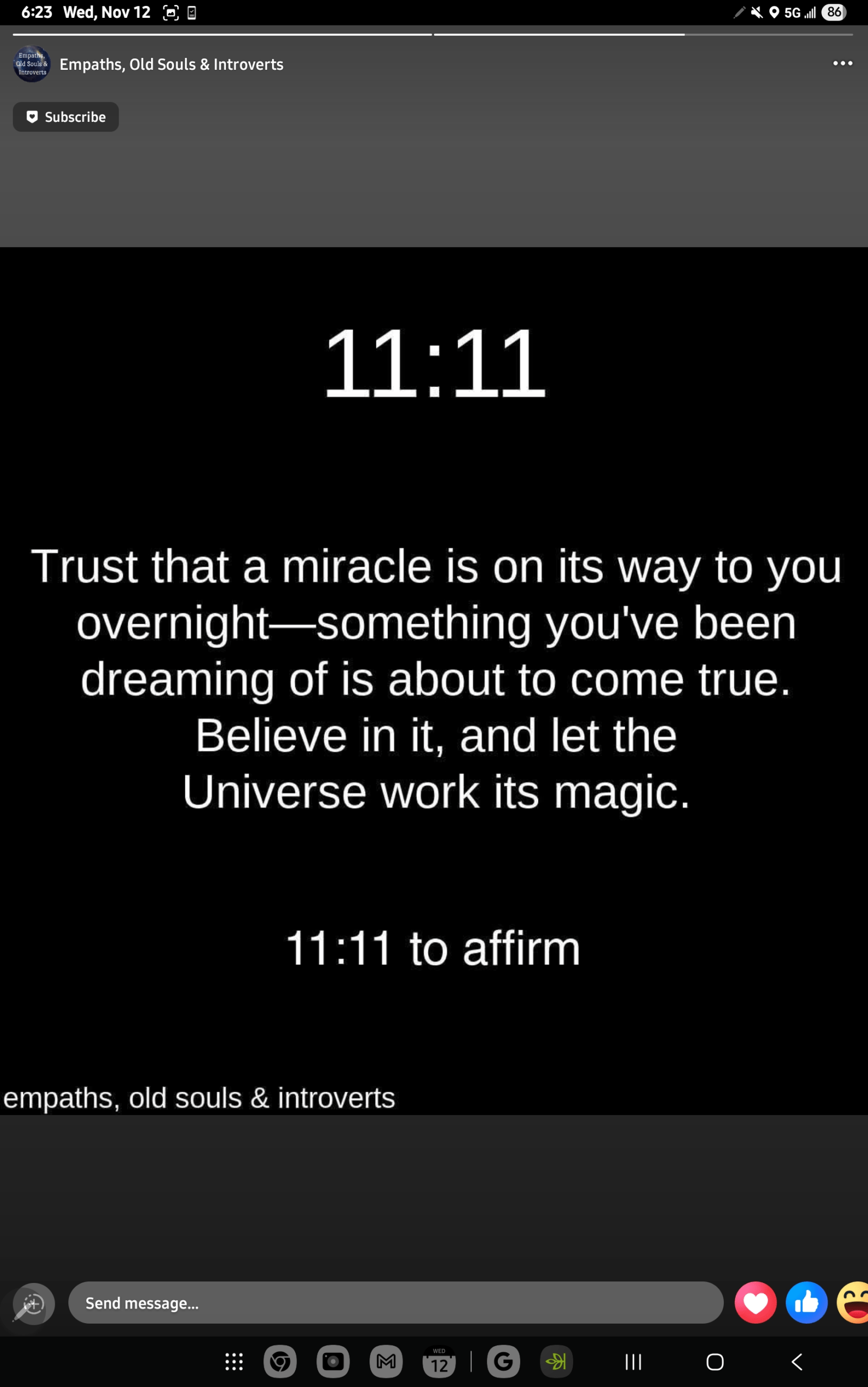Viewport: 868px width, 1387px height.
Task: React with the heart emoji
Action: coord(755,1303)
